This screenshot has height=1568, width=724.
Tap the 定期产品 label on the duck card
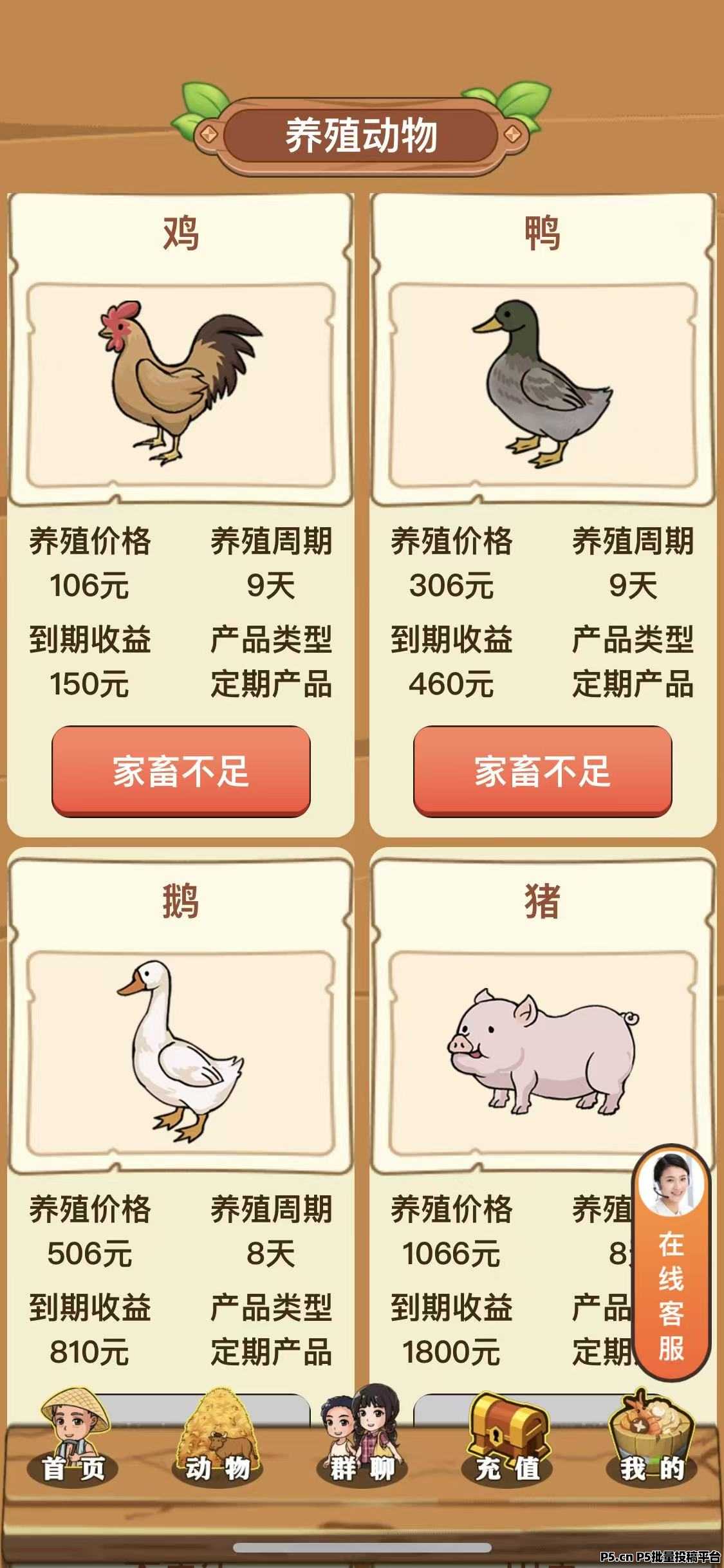[634, 682]
